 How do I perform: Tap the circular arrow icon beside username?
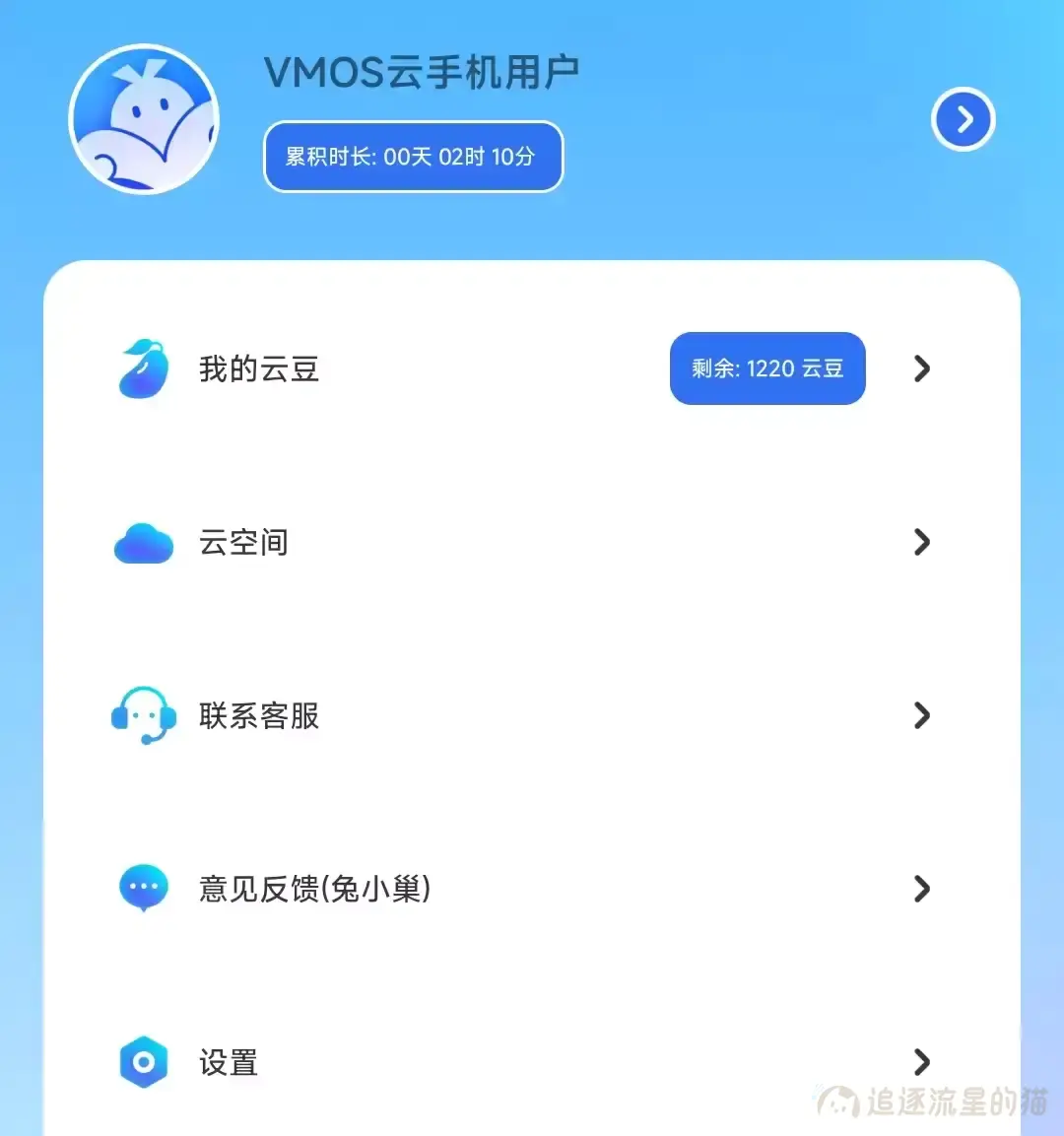(x=963, y=119)
